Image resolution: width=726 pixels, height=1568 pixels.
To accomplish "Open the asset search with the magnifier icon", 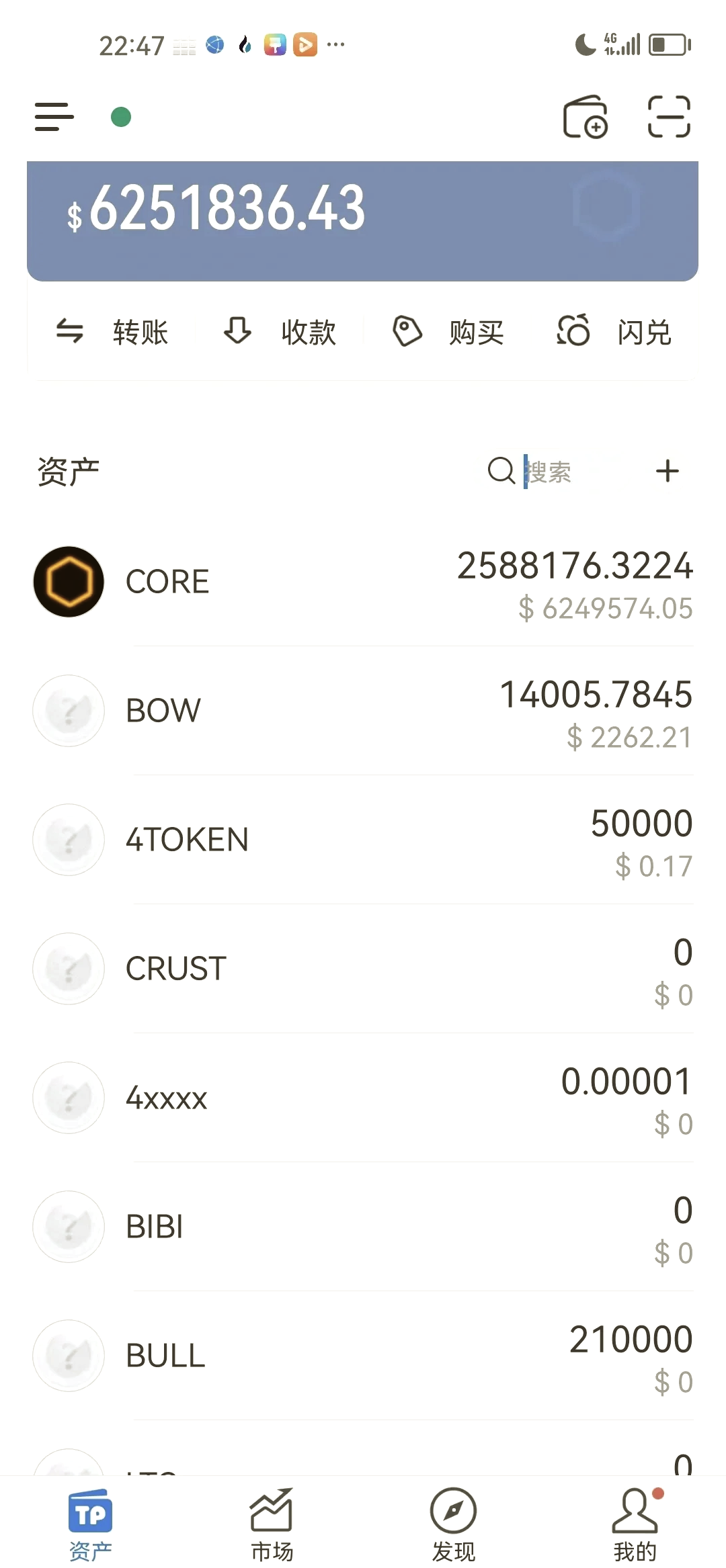I will pyautogui.click(x=499, y=471).
